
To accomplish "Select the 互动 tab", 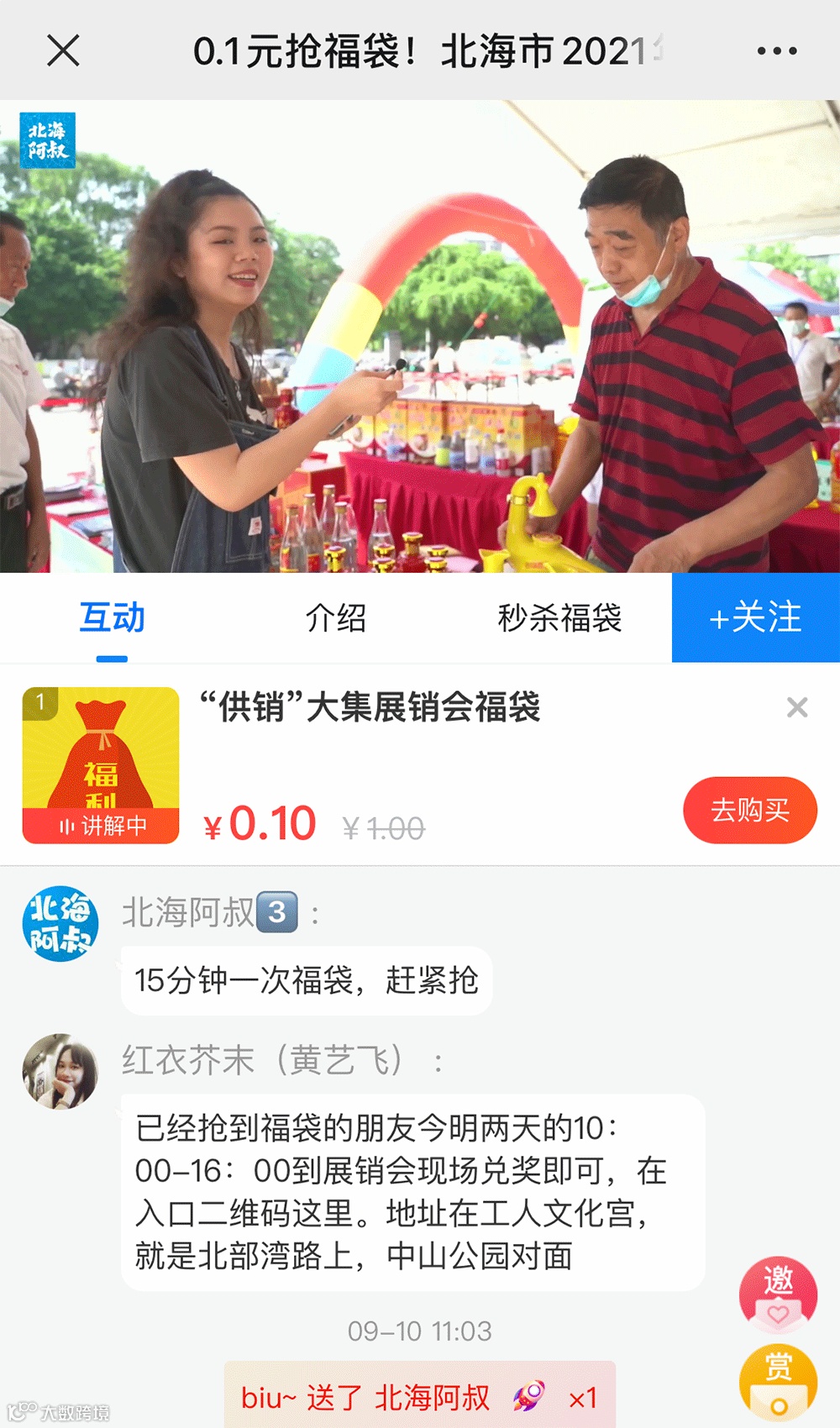I will [x=112, y=618].
